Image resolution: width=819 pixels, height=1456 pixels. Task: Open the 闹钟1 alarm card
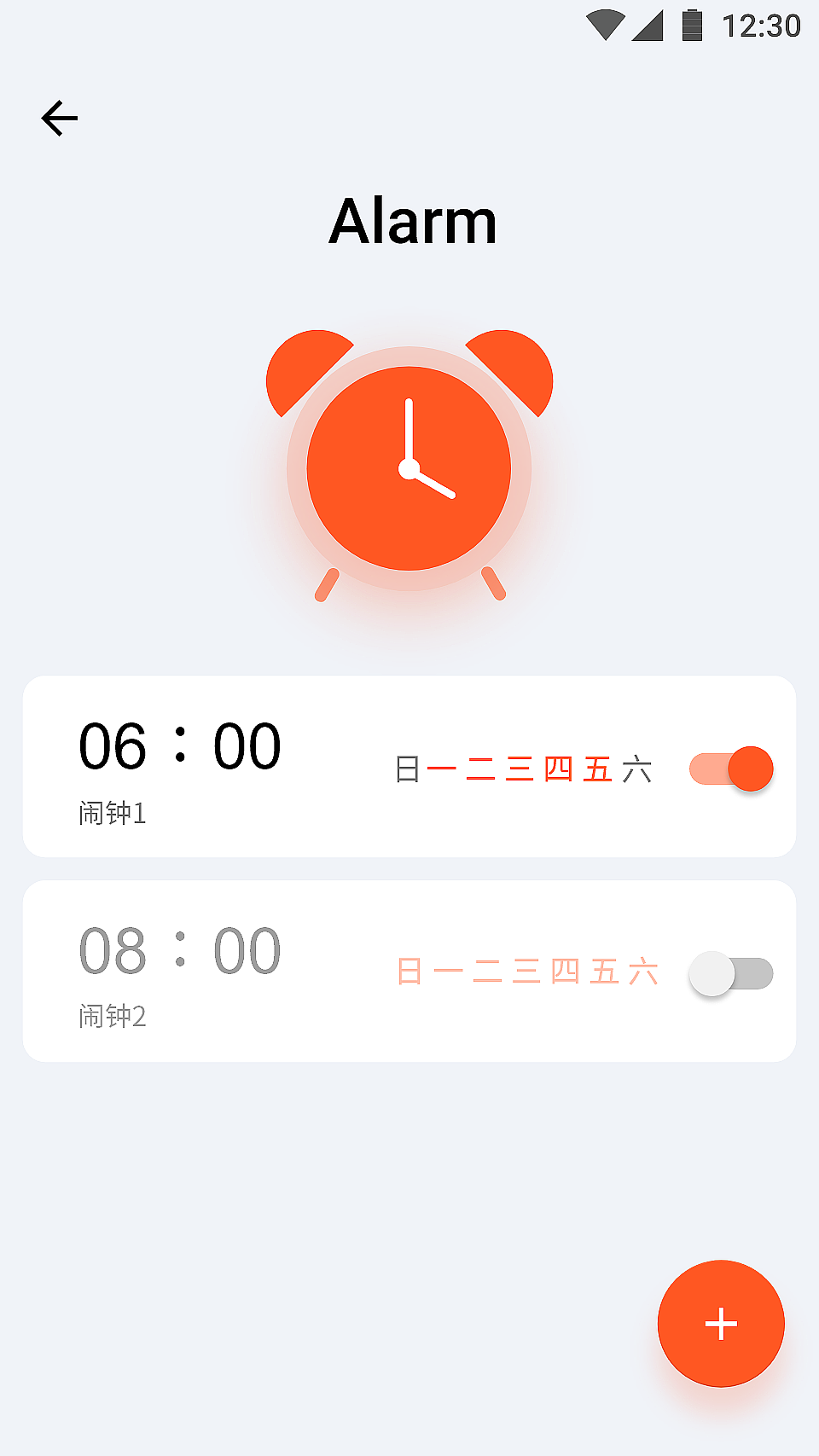(x=256, y=766)
